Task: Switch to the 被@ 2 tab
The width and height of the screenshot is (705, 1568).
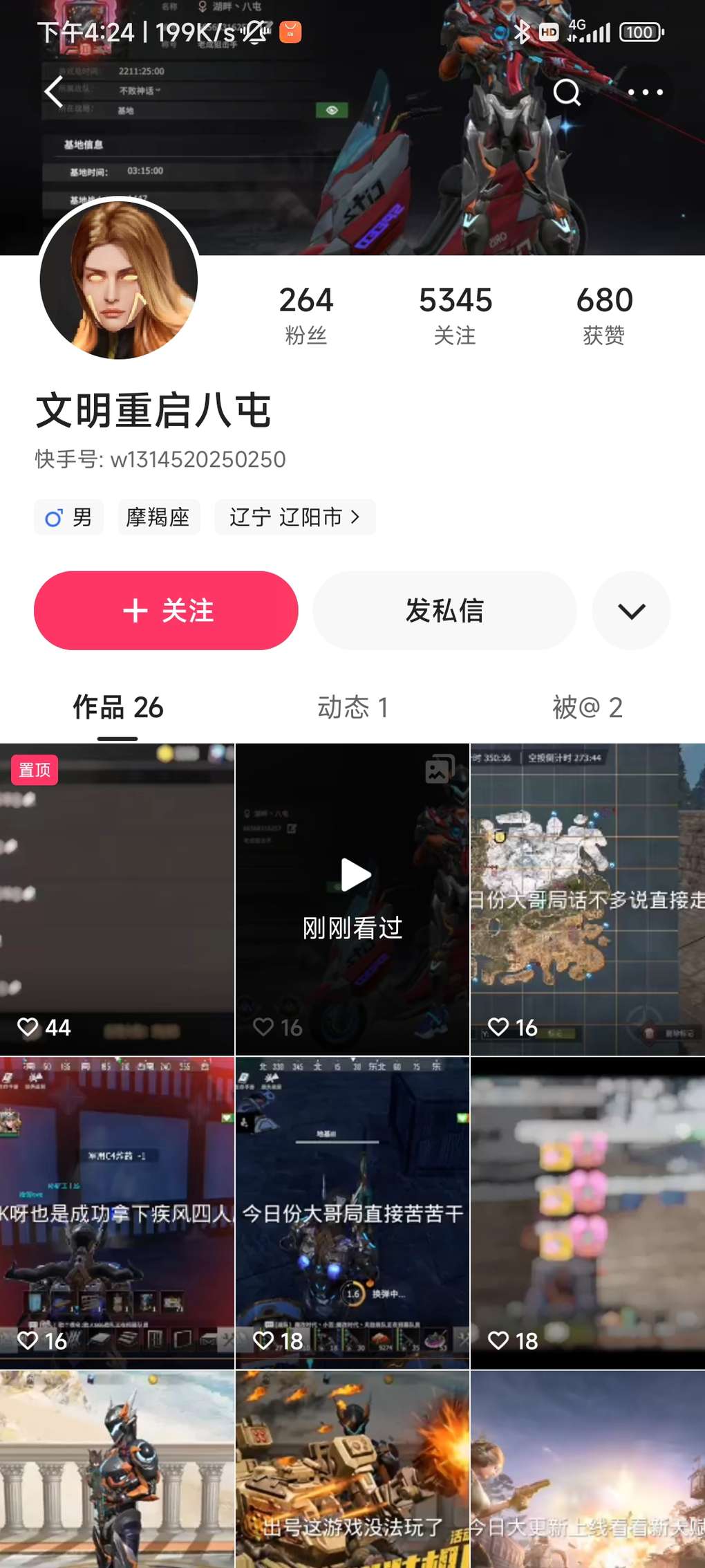Action: pyautogui.click(x=587, y=708)
